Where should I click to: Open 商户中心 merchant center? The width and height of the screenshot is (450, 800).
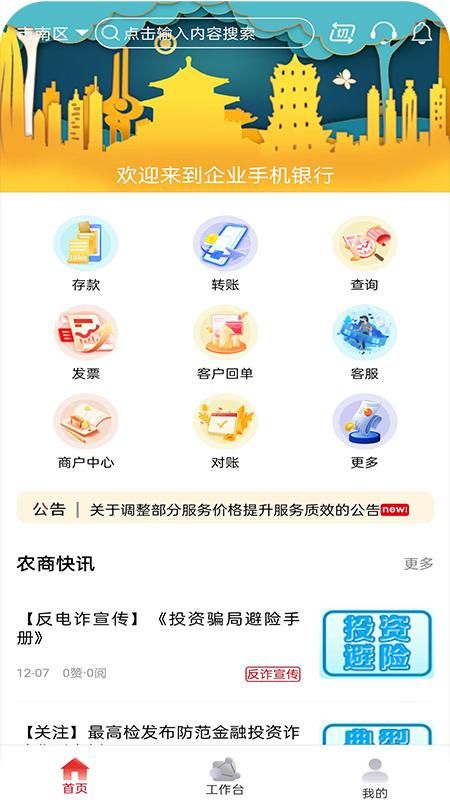point(86,432)
